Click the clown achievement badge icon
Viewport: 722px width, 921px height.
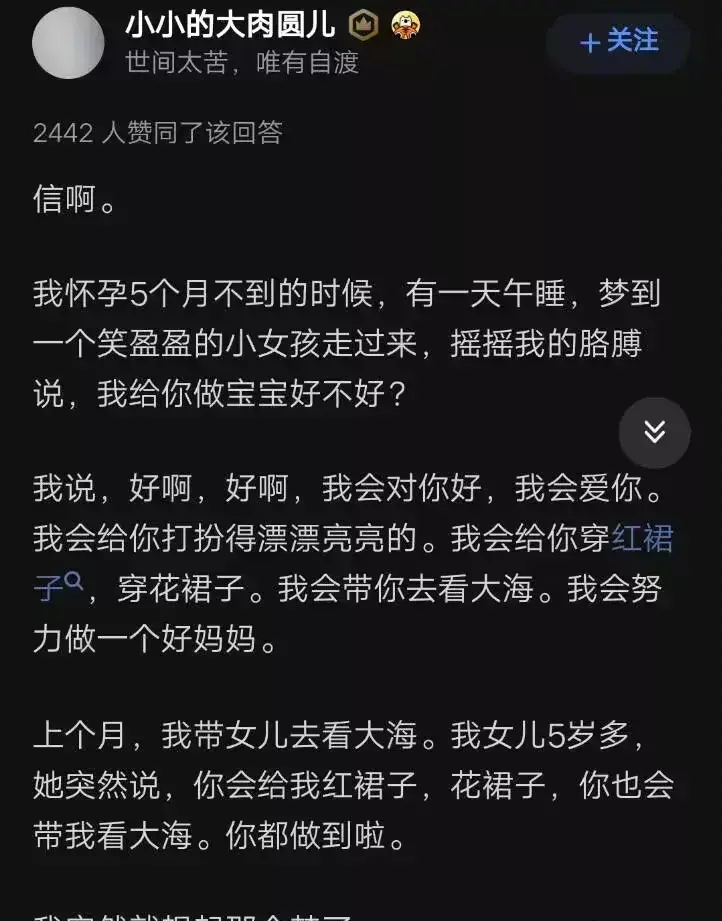click(x=404, y=27)
